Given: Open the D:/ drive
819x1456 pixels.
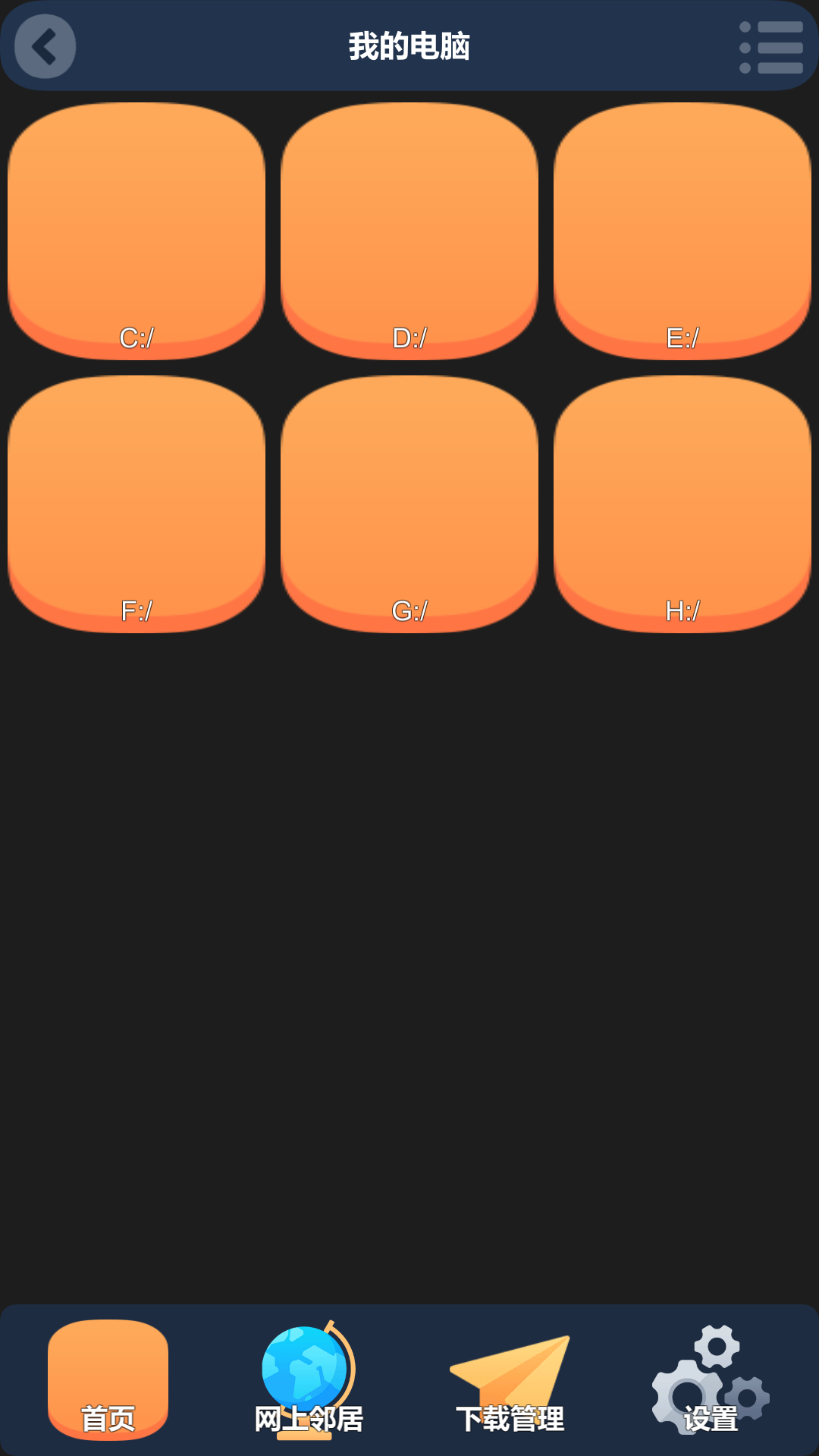Looking at the screenshot, I should pos(409,231).
